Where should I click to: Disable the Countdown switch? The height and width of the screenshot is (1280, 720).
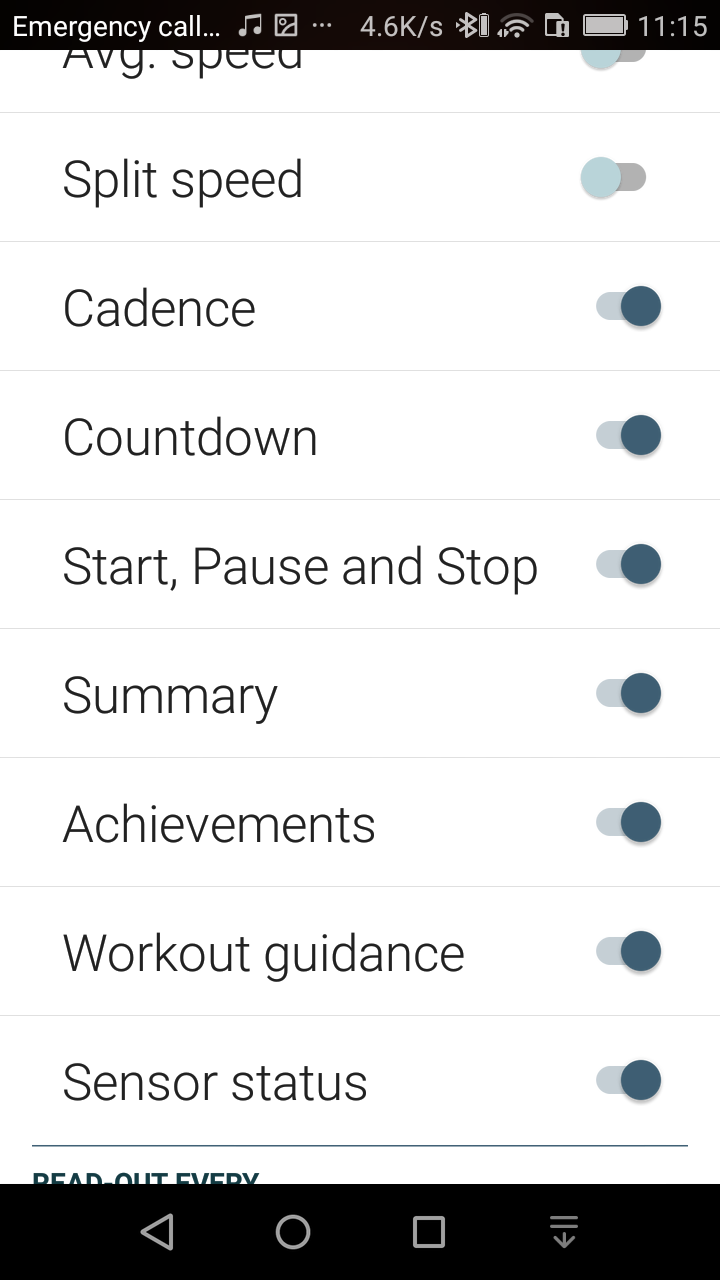tap(629, 436)
